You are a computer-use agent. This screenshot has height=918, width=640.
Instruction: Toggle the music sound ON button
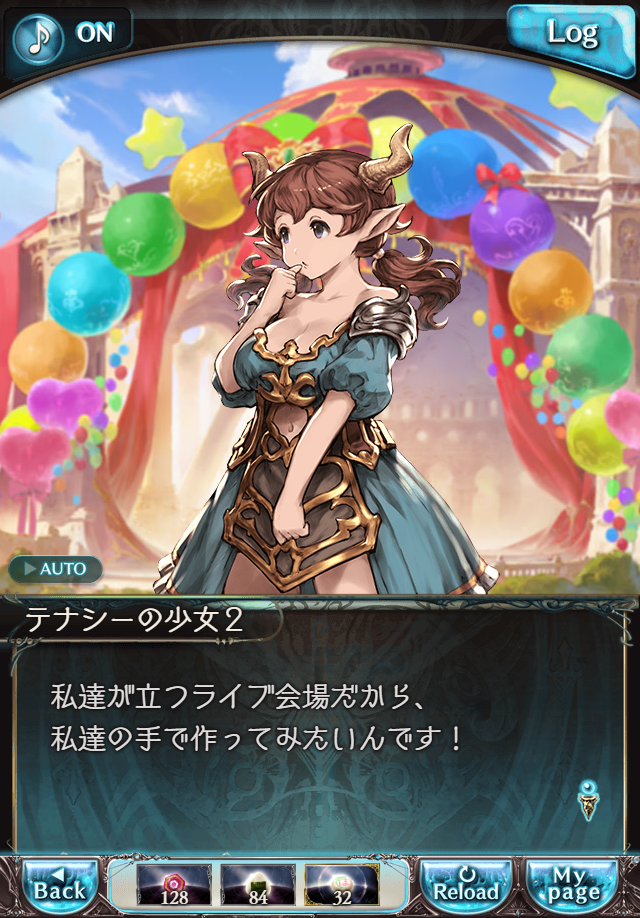pos(68,32)
